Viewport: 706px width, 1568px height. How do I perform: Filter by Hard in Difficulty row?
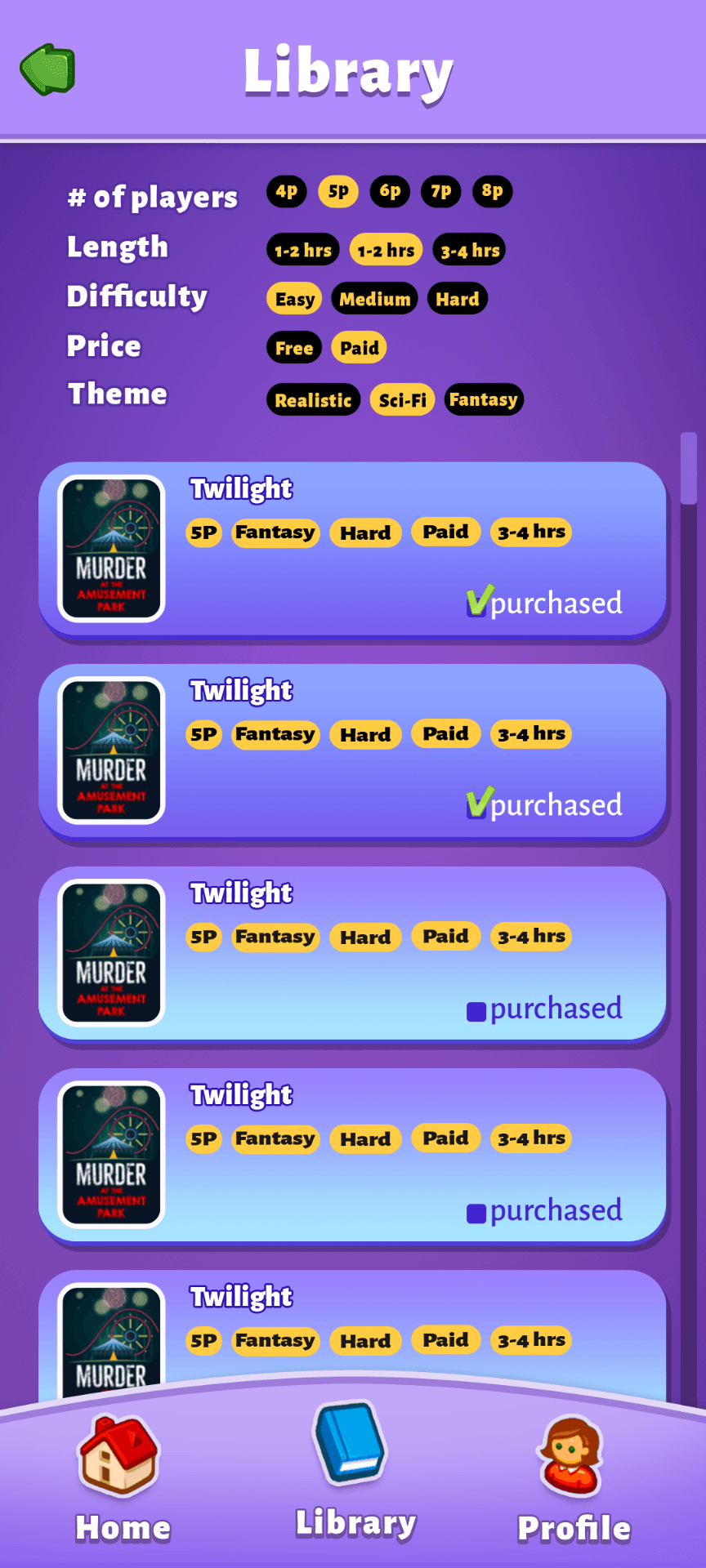pyautogui.click(x=458, y=300)
